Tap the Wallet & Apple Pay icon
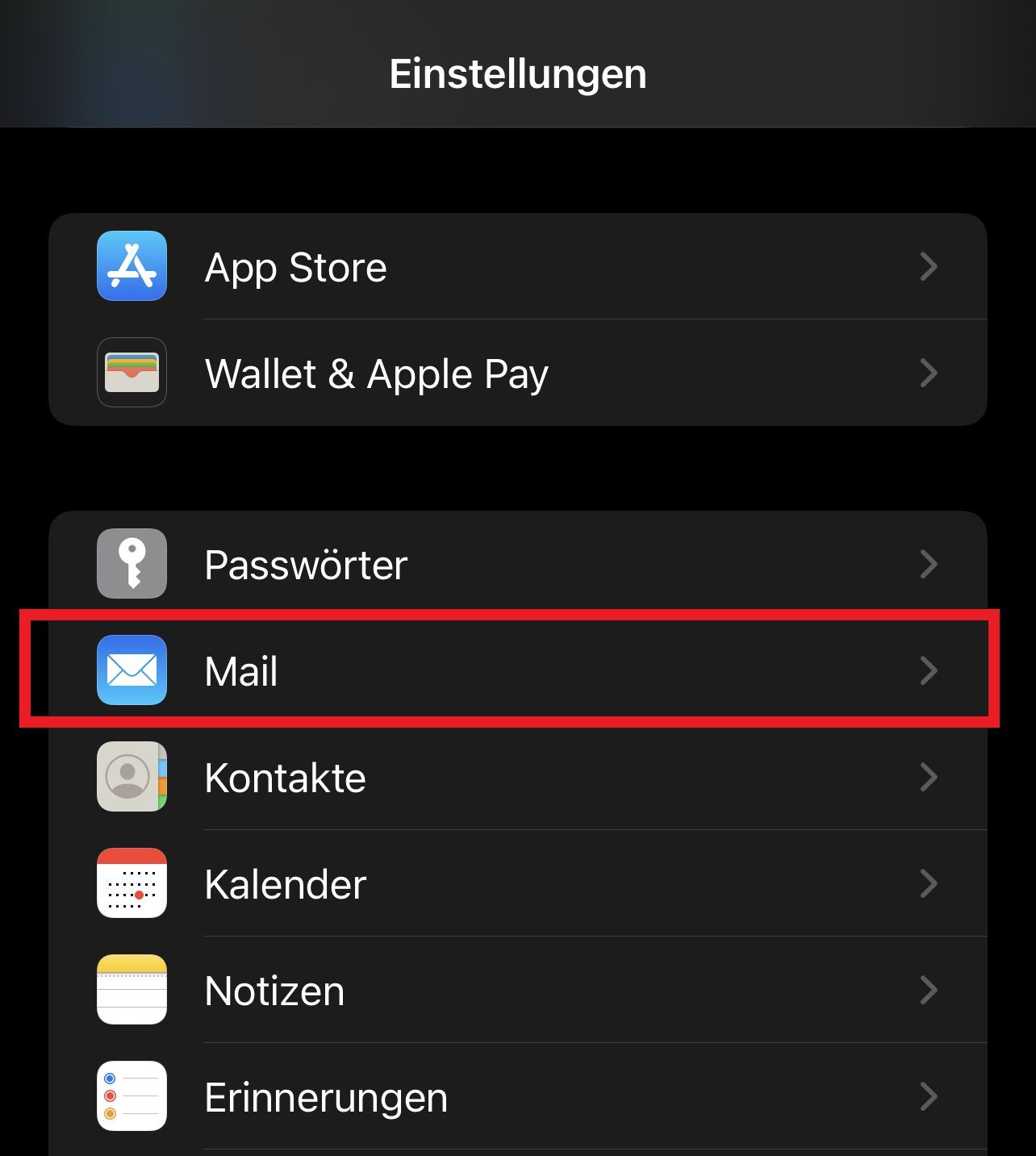The image size is (1036, 1156). (132, 373)
